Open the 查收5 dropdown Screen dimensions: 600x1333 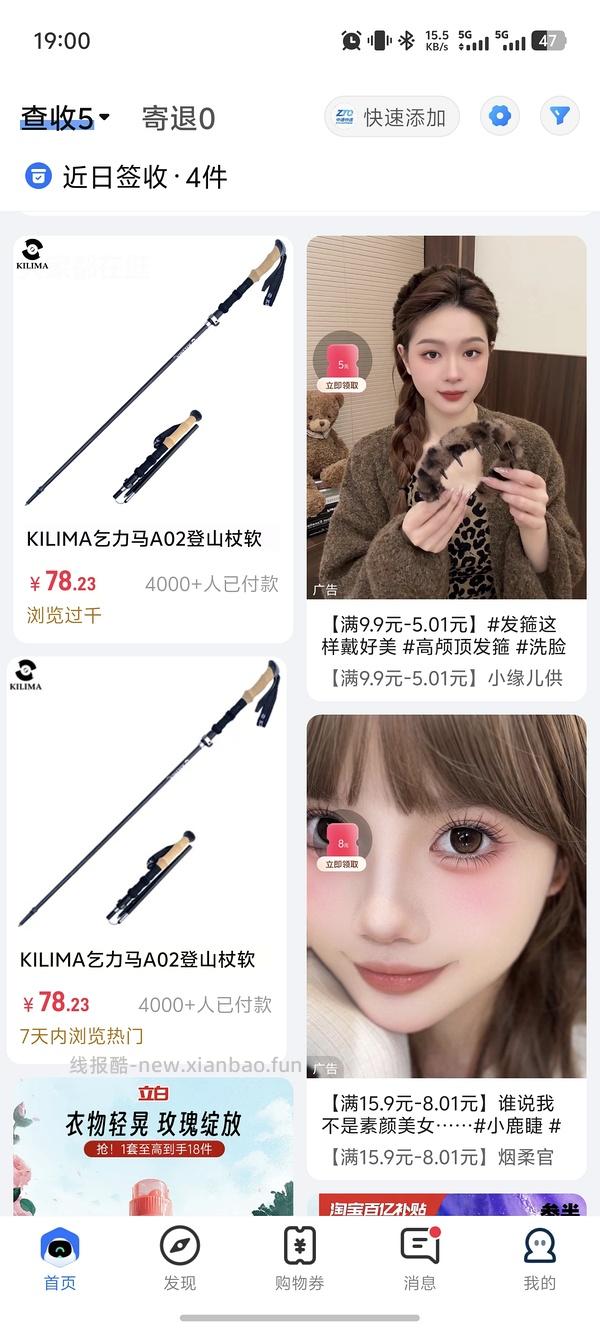click(x=65, y=118)
